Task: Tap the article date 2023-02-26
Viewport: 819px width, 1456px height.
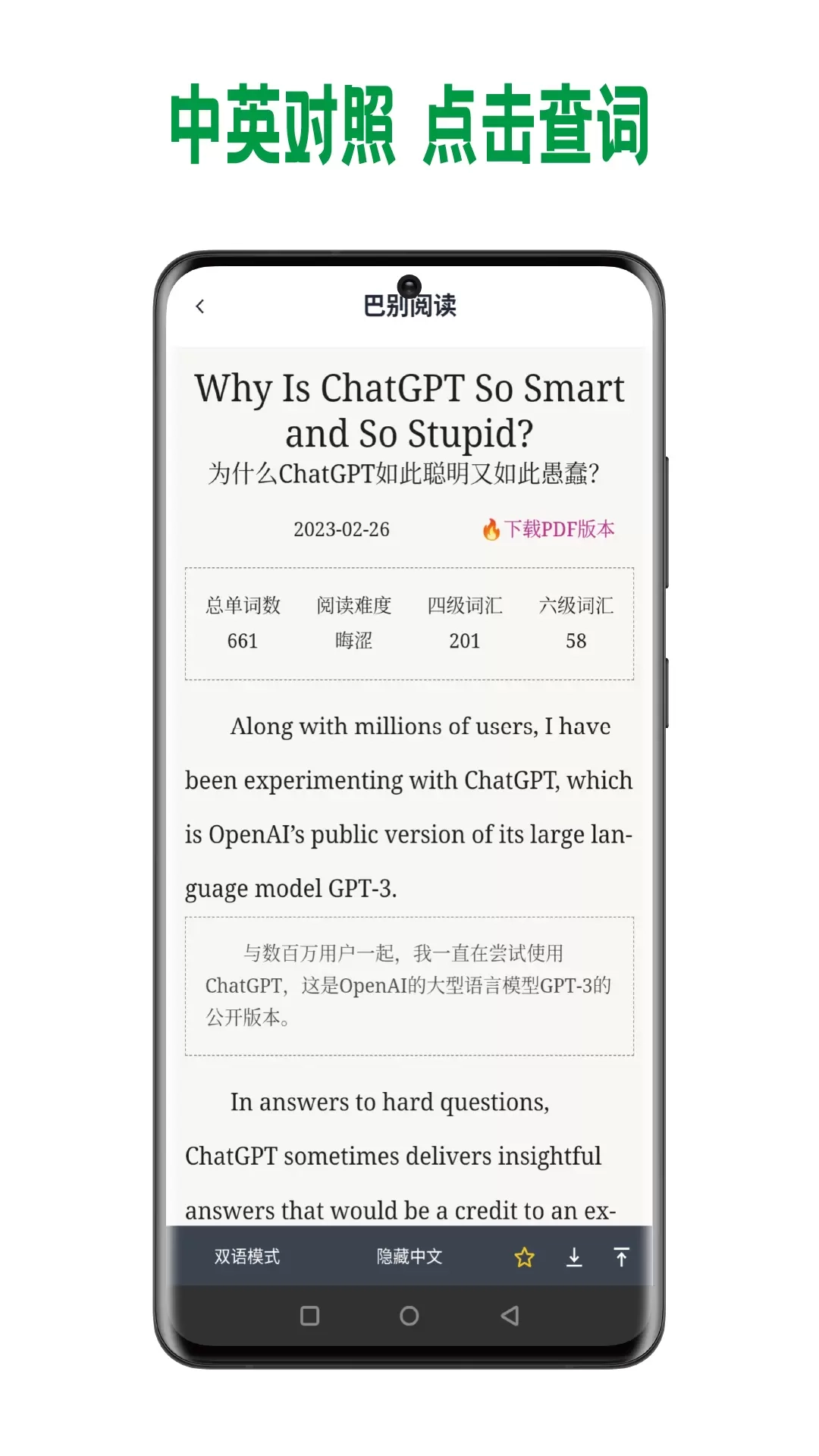Action: 340,529
